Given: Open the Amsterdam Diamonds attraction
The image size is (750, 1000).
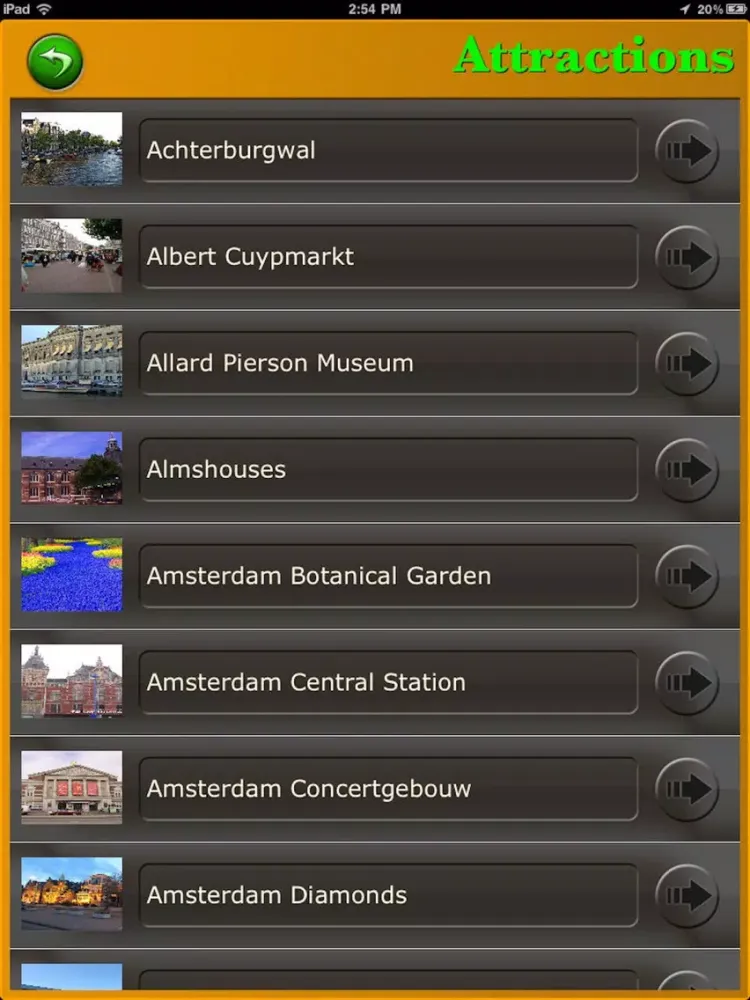Looking at the screenshot, I should tap(388, 895).
